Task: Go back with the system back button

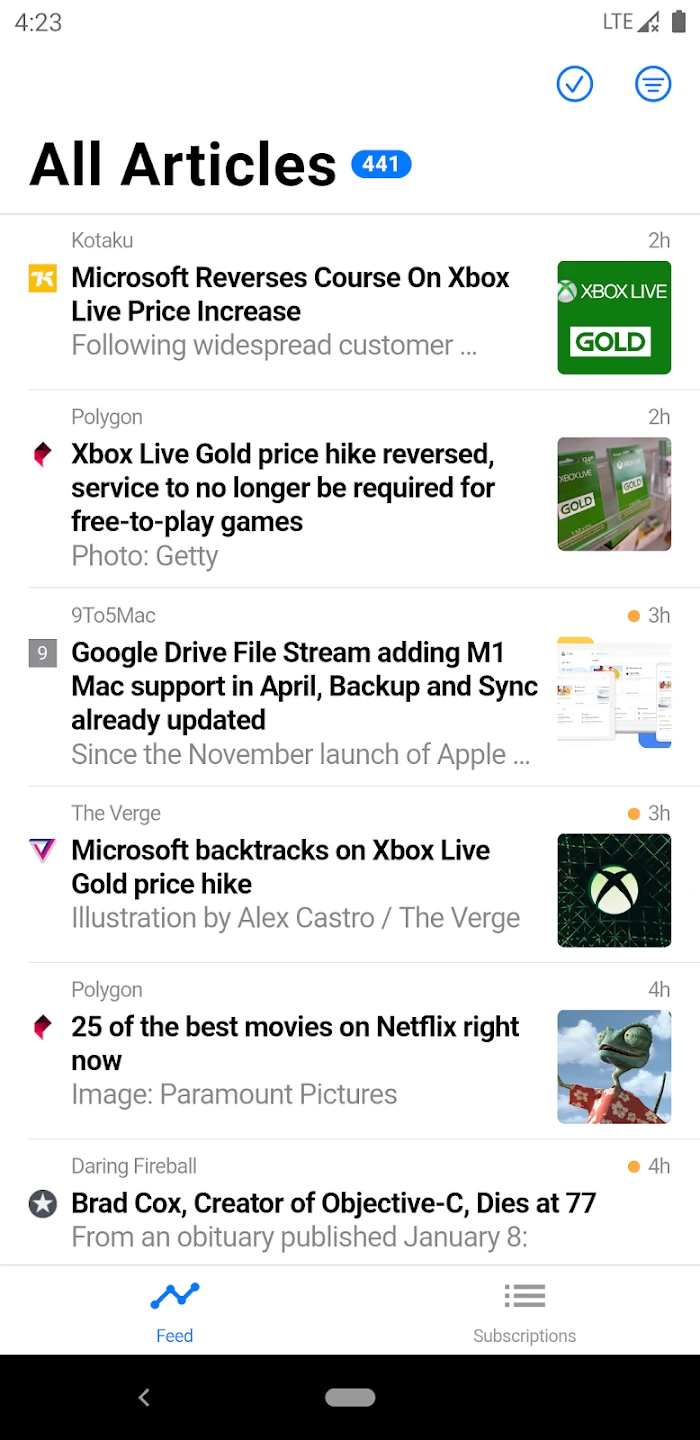Action: pos(144,1398)
